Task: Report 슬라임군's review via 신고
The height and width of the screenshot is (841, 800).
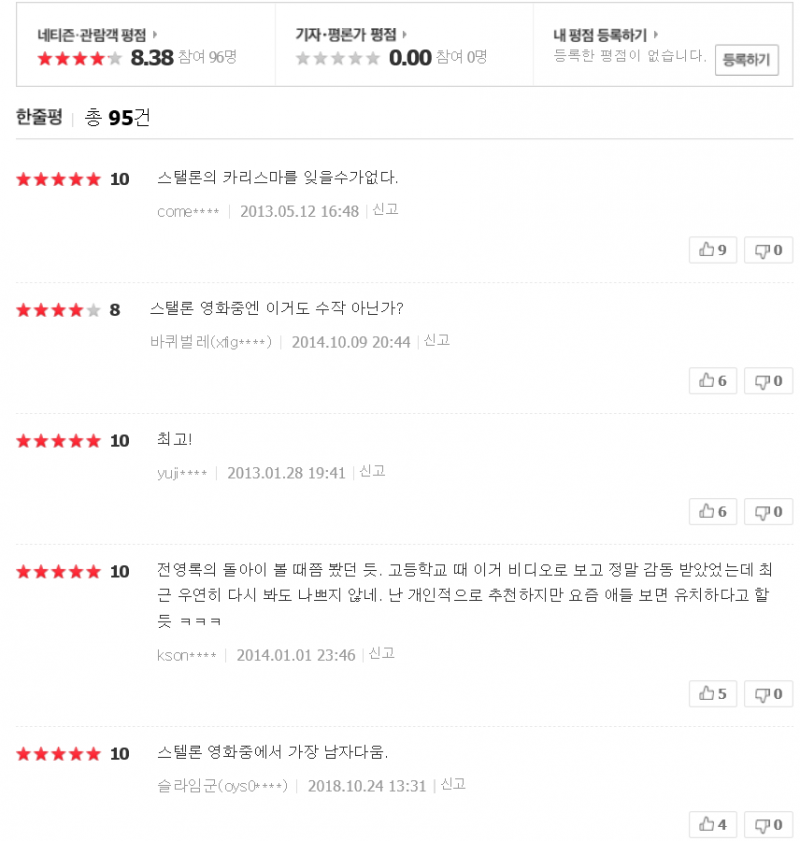Action: (x=453, y=785)
